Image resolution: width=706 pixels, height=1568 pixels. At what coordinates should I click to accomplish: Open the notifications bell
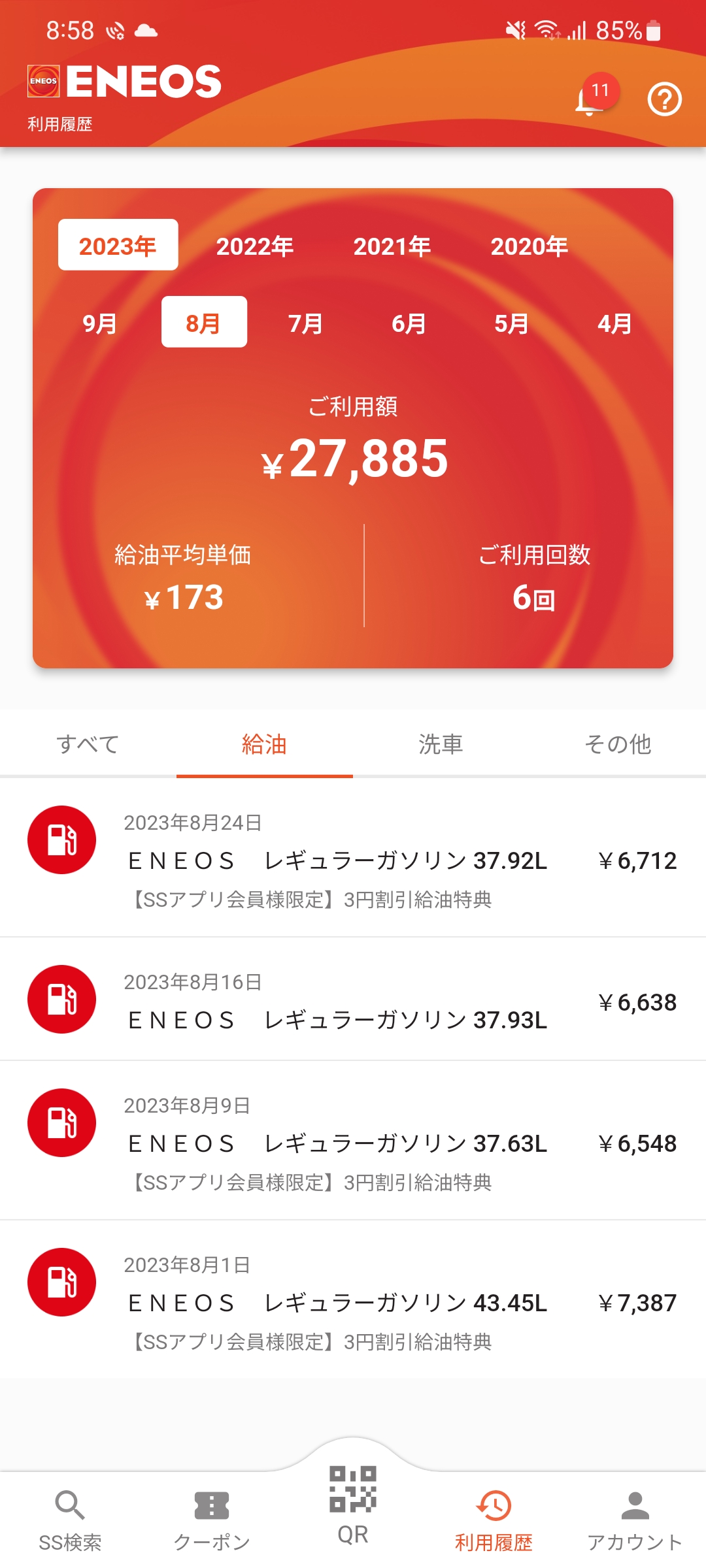[592, 98]
